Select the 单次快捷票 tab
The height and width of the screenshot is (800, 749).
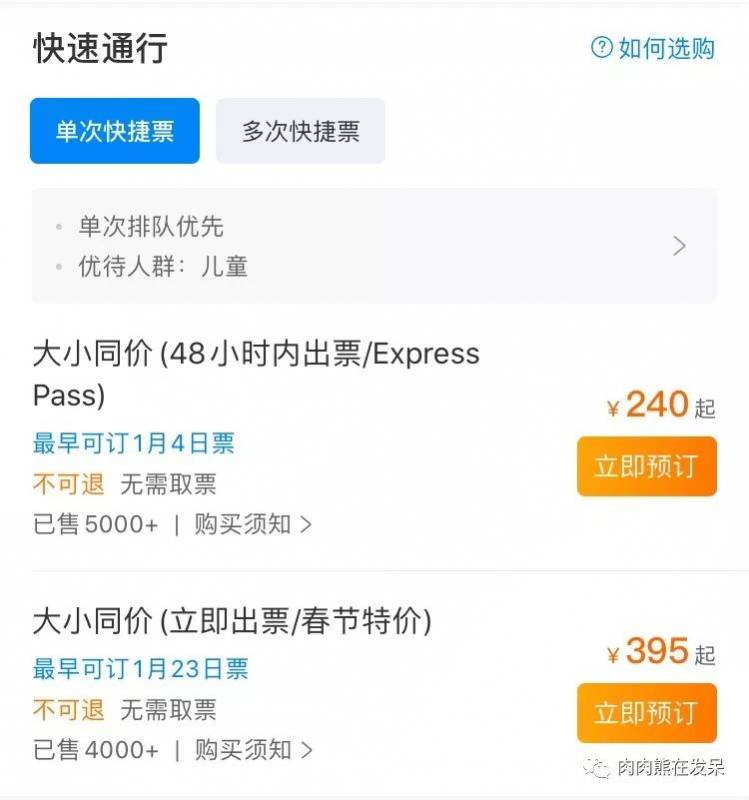tap(114, 131)
